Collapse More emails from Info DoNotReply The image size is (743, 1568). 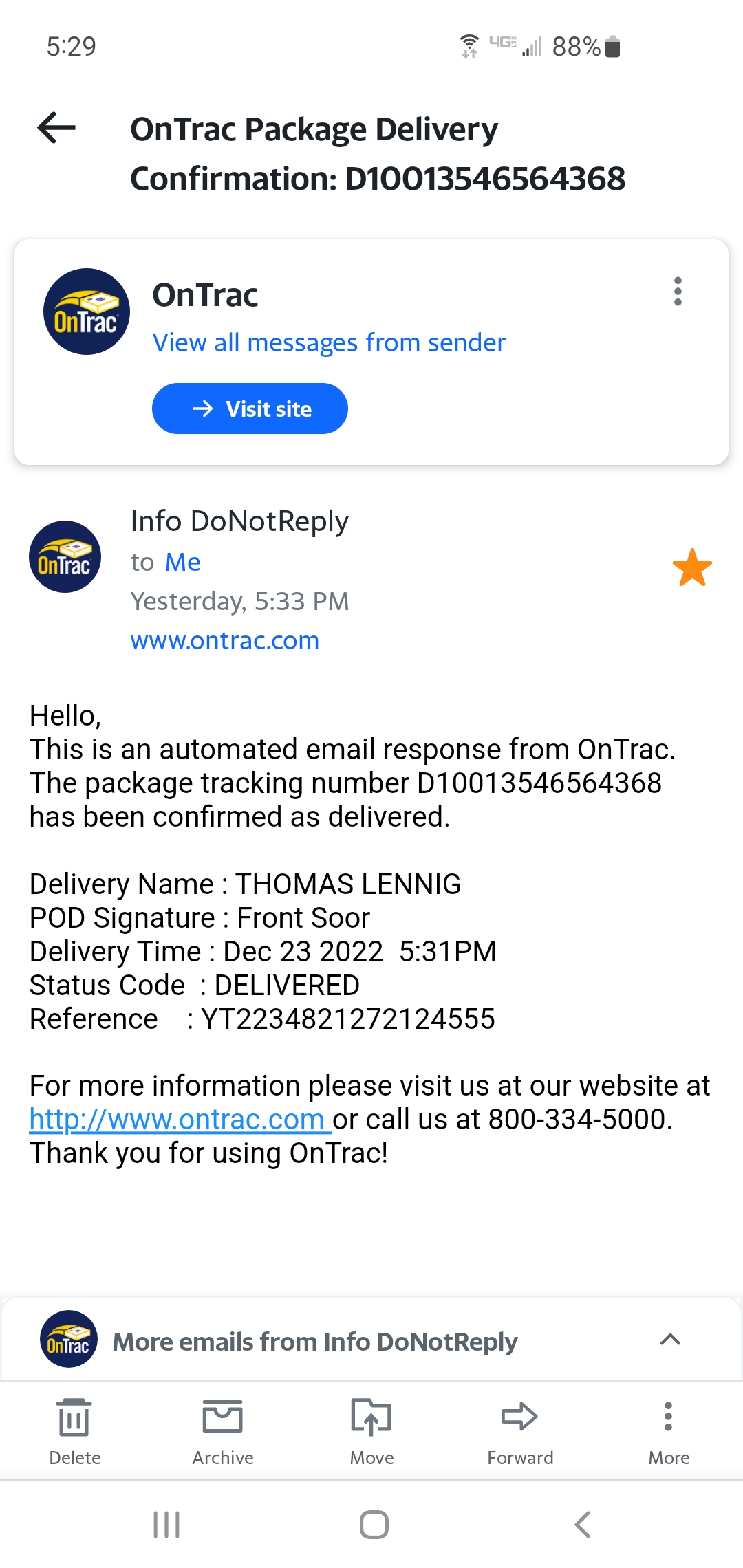coord(670,1340)
